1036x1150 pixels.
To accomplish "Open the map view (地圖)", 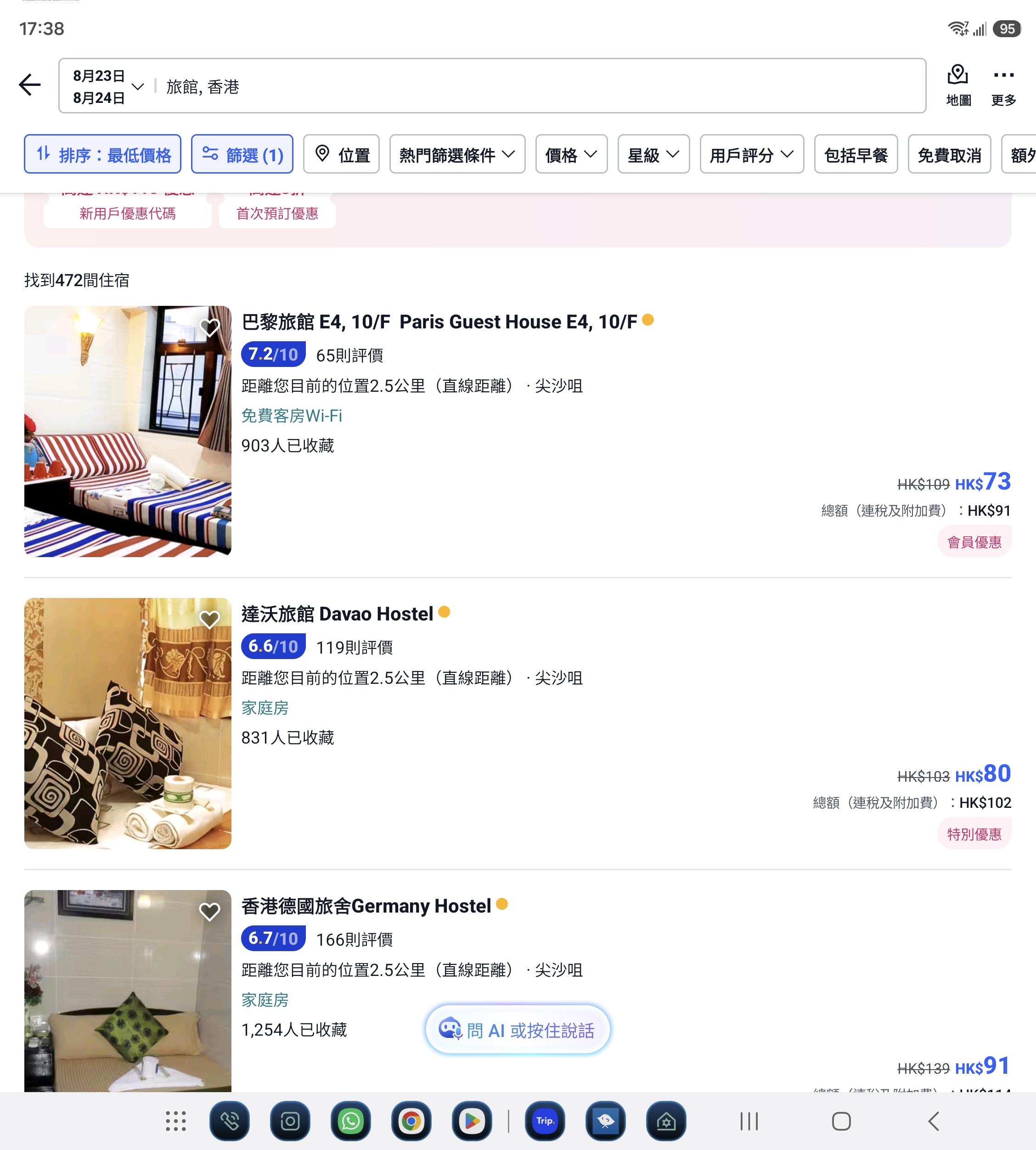I will pyautogui.click(x=958, y=85).
